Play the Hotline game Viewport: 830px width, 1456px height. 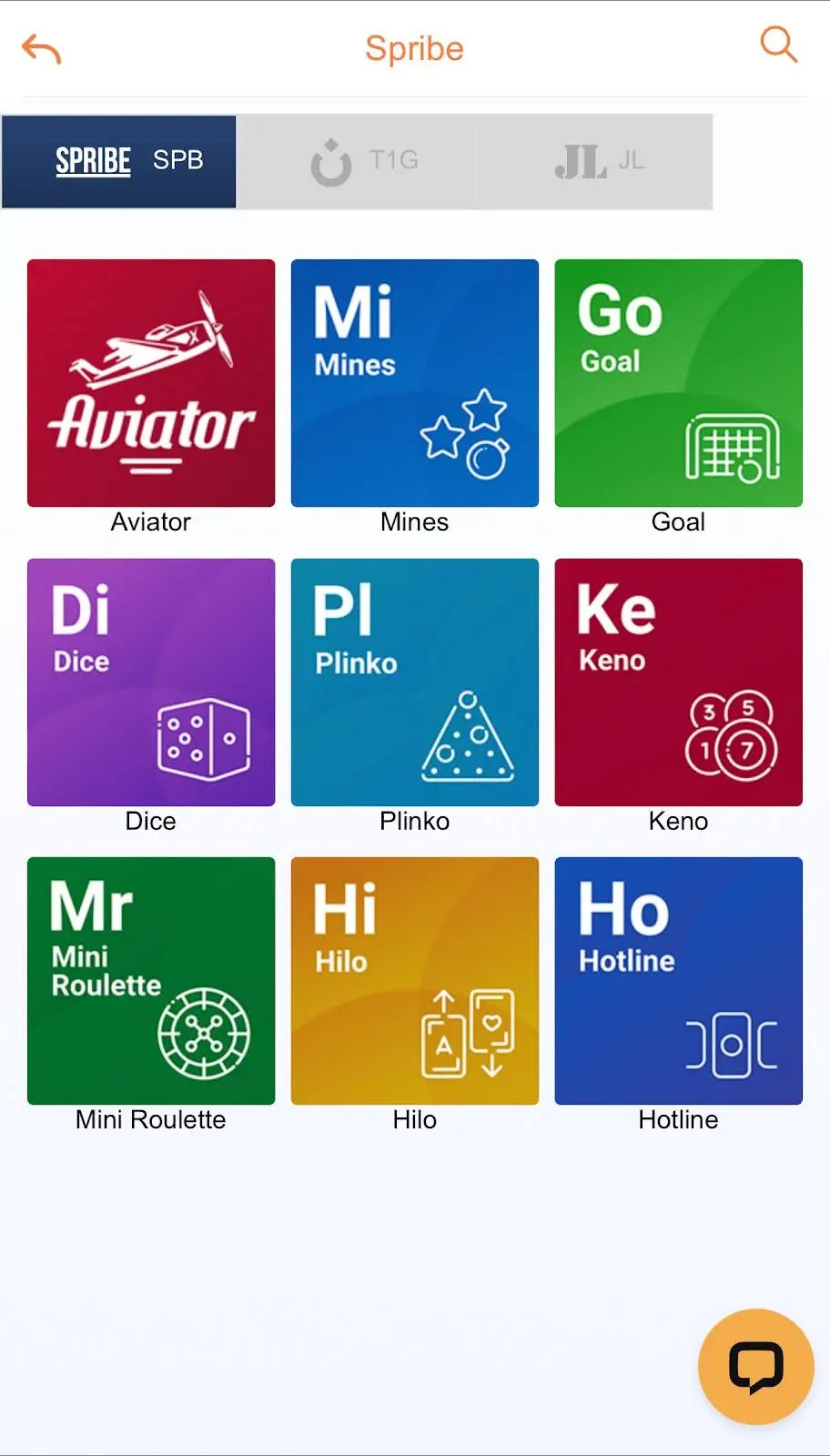coord(679,981)
